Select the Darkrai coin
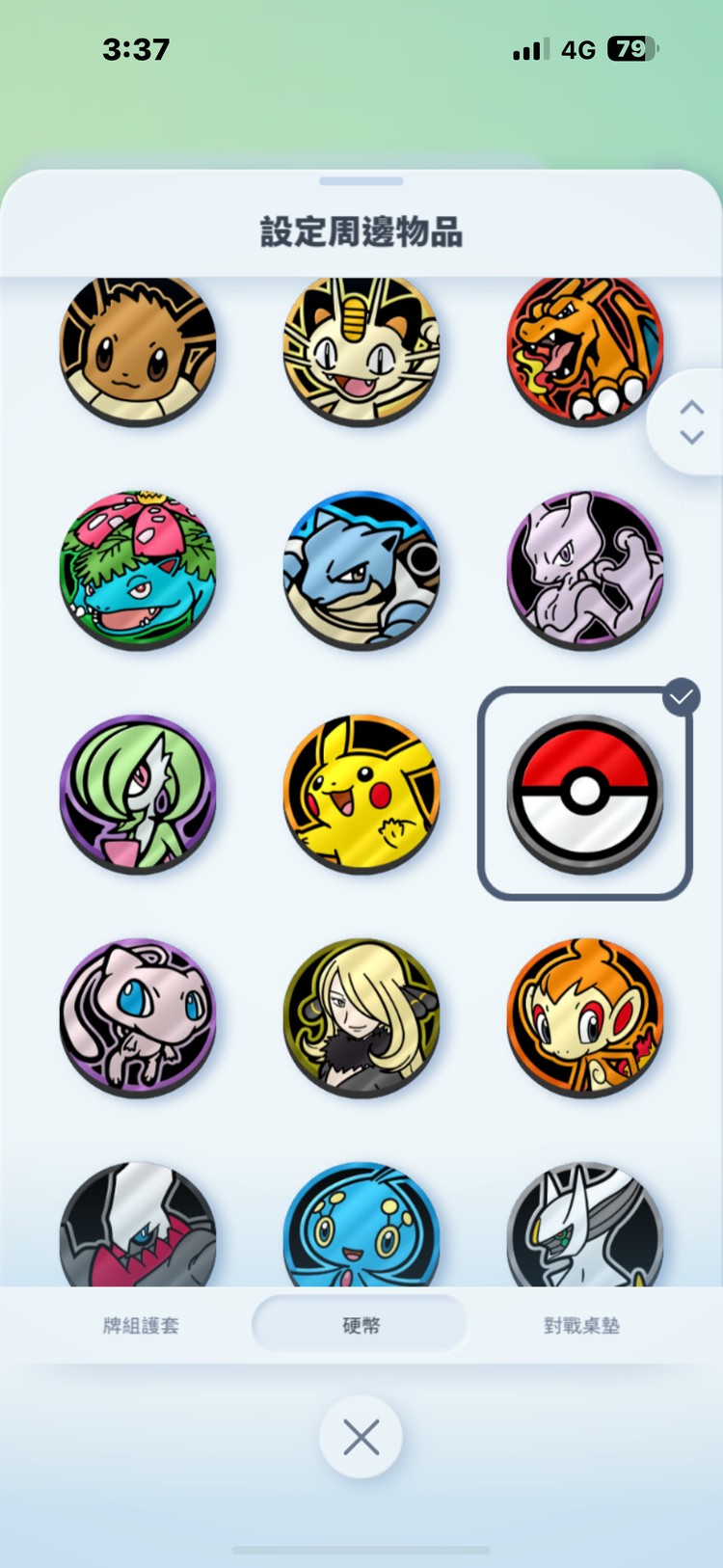The height and width of the screenshot is (1568, 723). [x=138, y=1227]
